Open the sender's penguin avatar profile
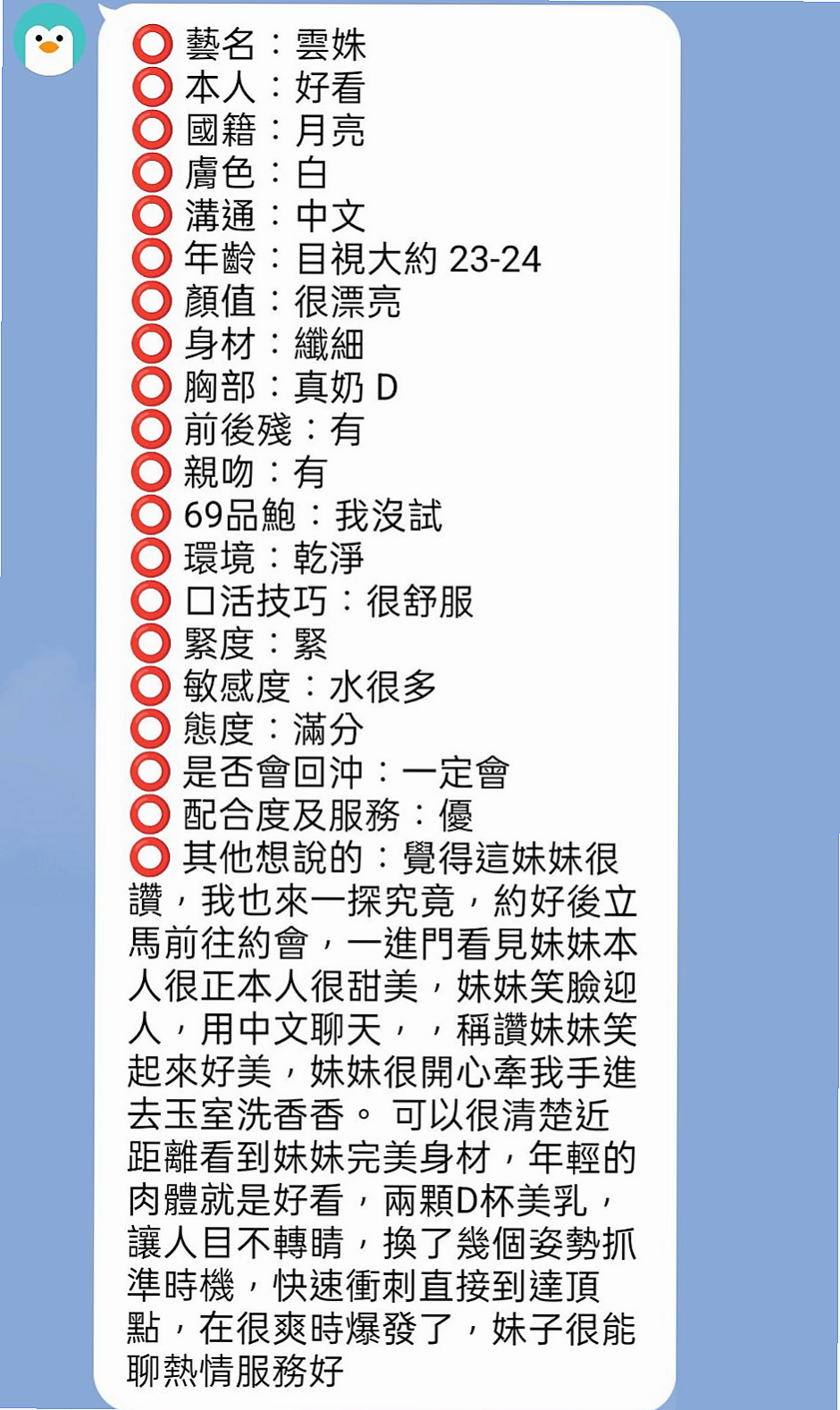840x1410 pixels. click(x=49, y=40)
